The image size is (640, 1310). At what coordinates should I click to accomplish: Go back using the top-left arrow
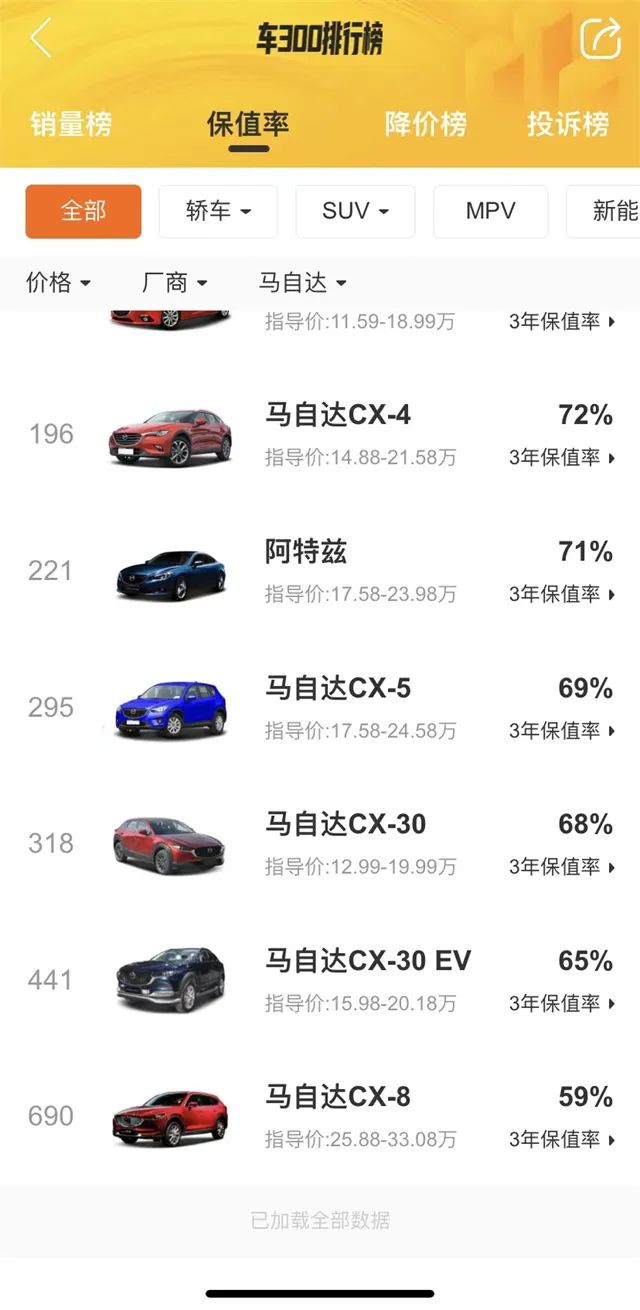40,39
